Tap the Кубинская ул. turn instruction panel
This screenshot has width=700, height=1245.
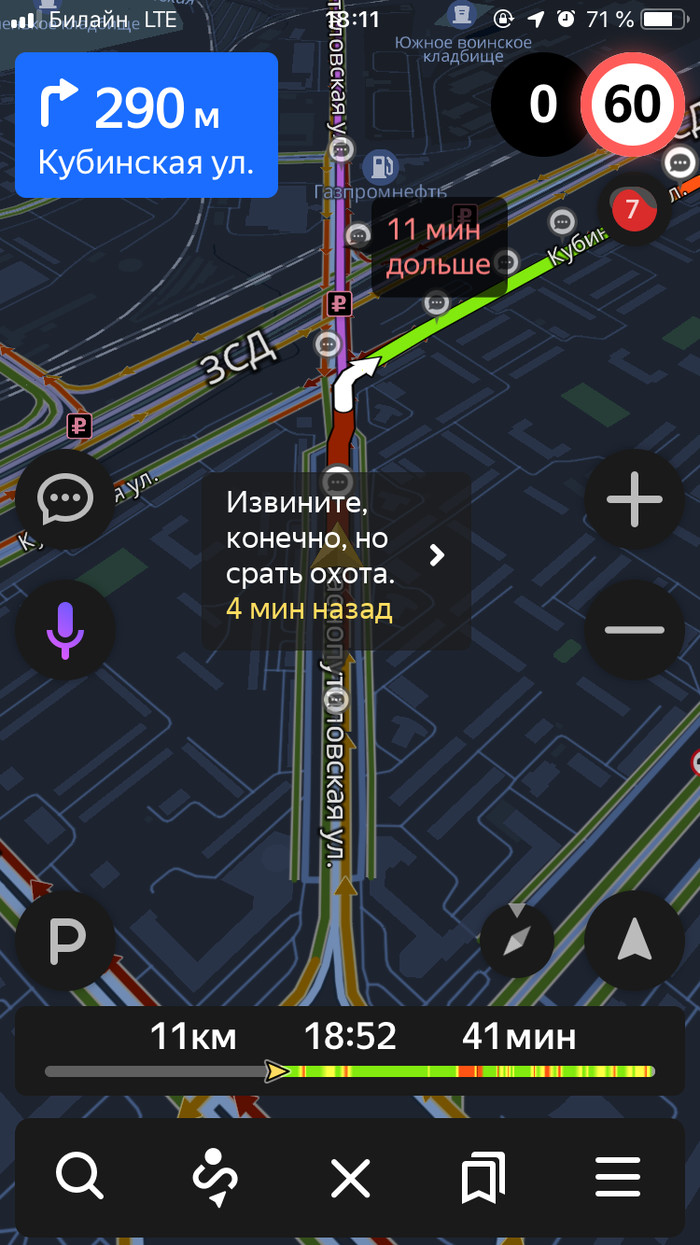coord(146,125)
